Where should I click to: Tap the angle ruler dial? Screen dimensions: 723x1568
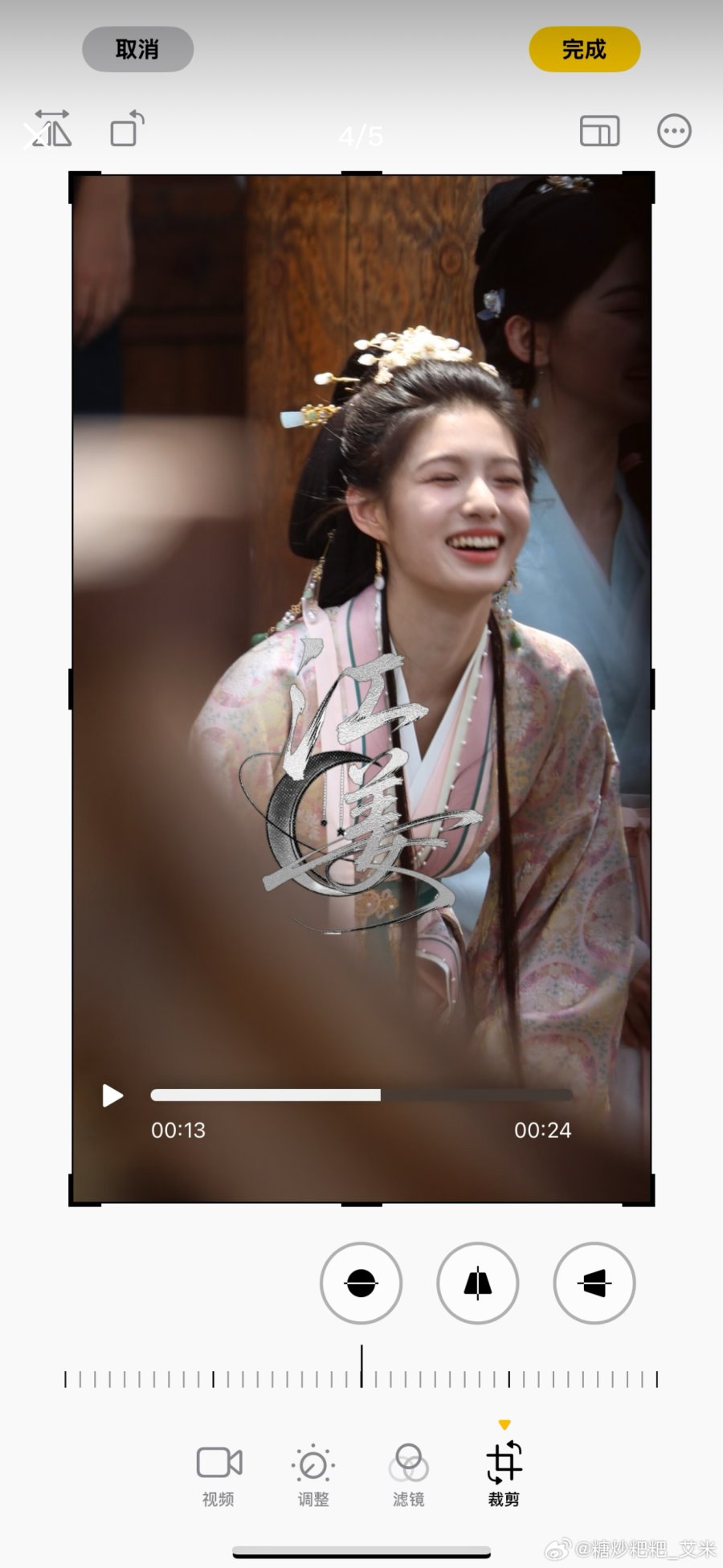point(361,1378)
